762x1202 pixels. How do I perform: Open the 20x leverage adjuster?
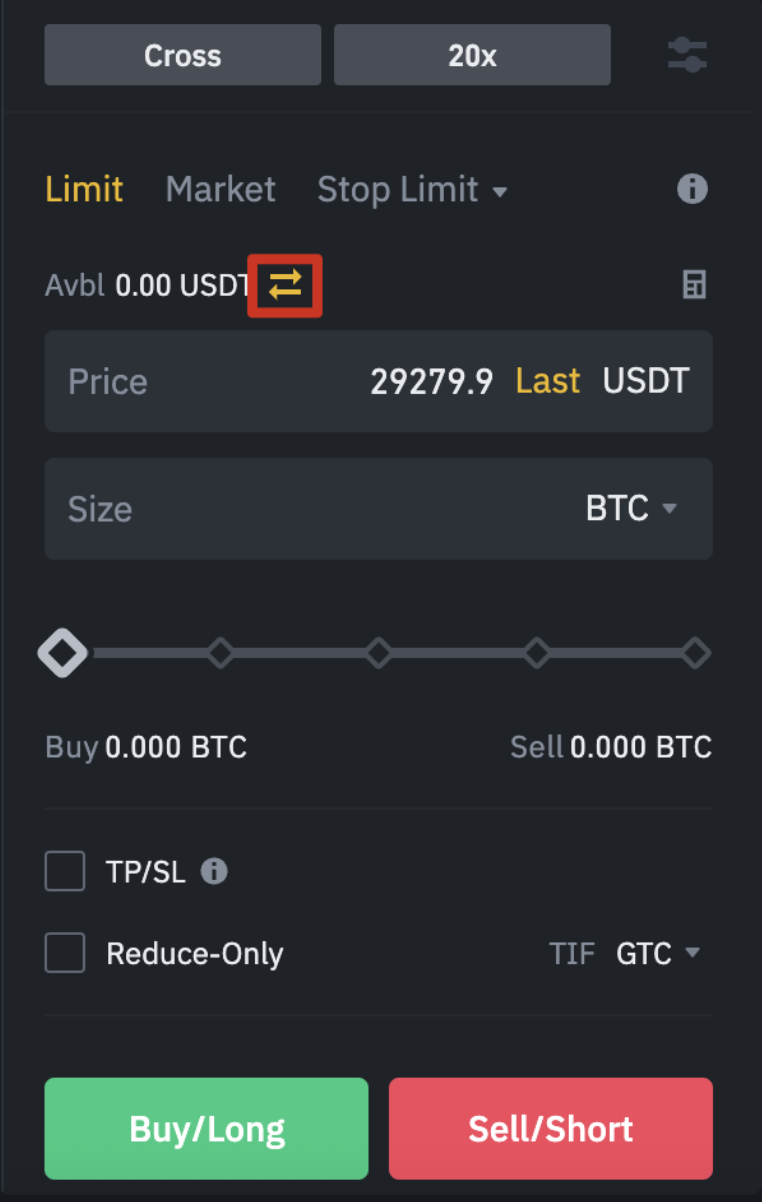(471, 54)
